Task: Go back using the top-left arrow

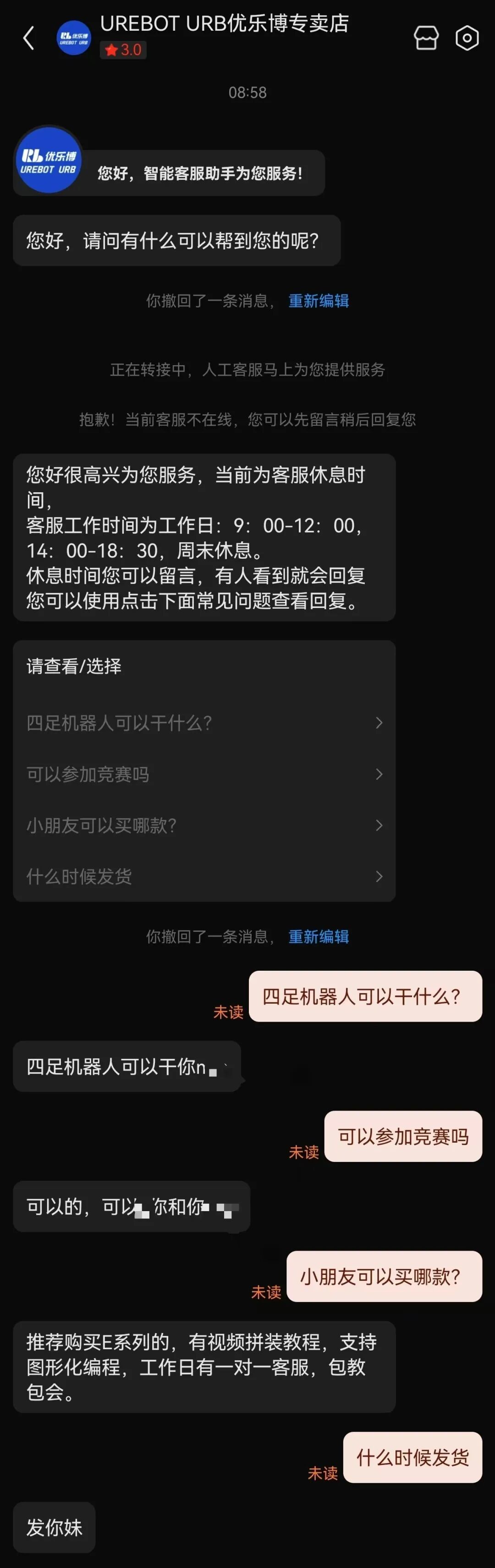Action: (x=28, y=38)
